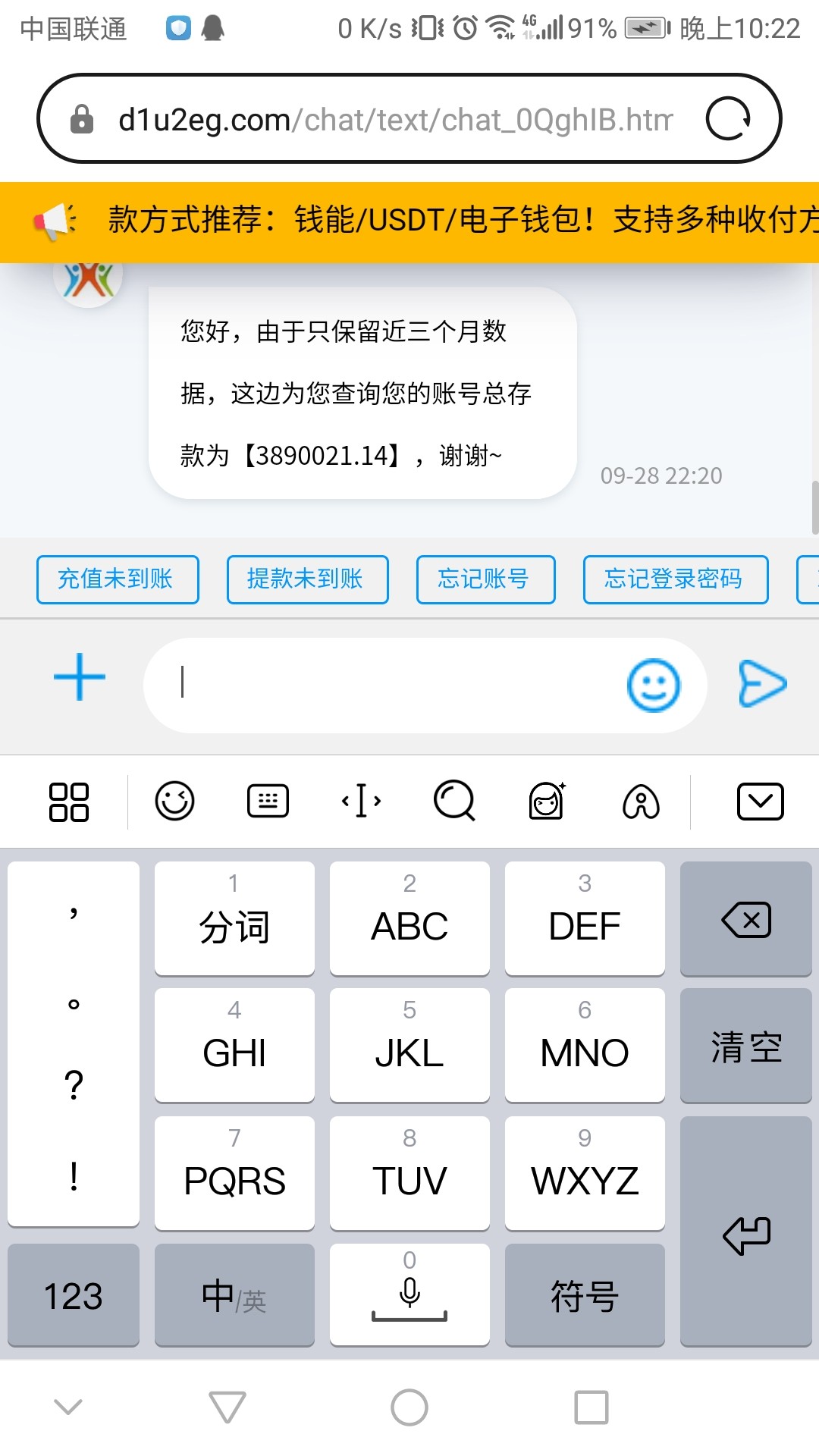The height and width of the screenshot is (1456, 819).
Task: Tap the 清空 clear key
Action: click(x=745, y=1046)
